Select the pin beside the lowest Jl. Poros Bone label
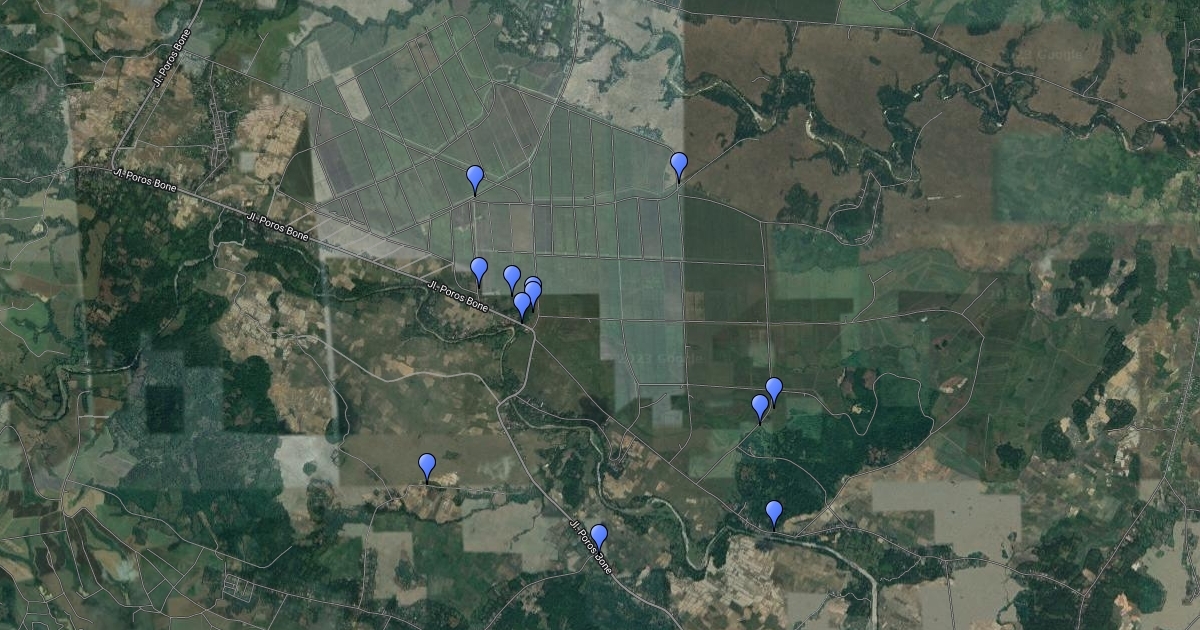The image size is (1200, 630). point(599,538)
